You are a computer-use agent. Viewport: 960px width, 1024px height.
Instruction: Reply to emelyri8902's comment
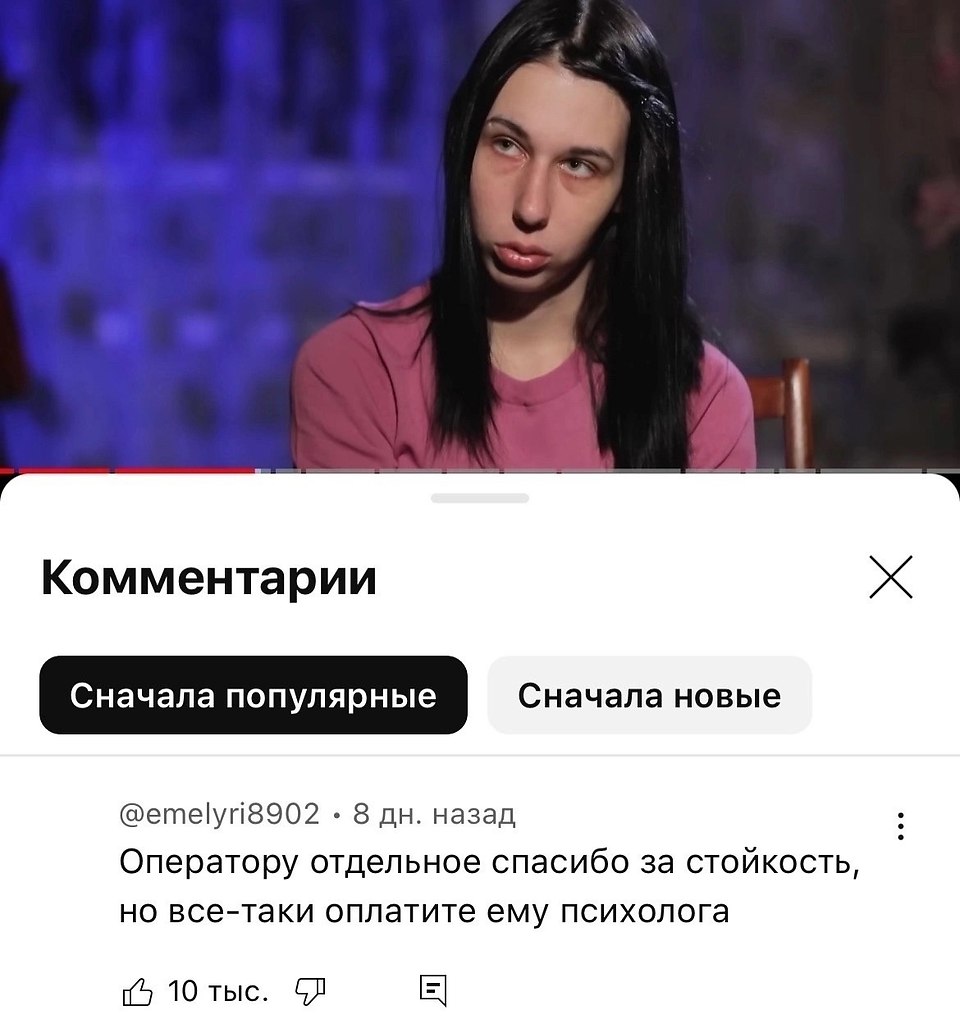[x=432, y=991]
